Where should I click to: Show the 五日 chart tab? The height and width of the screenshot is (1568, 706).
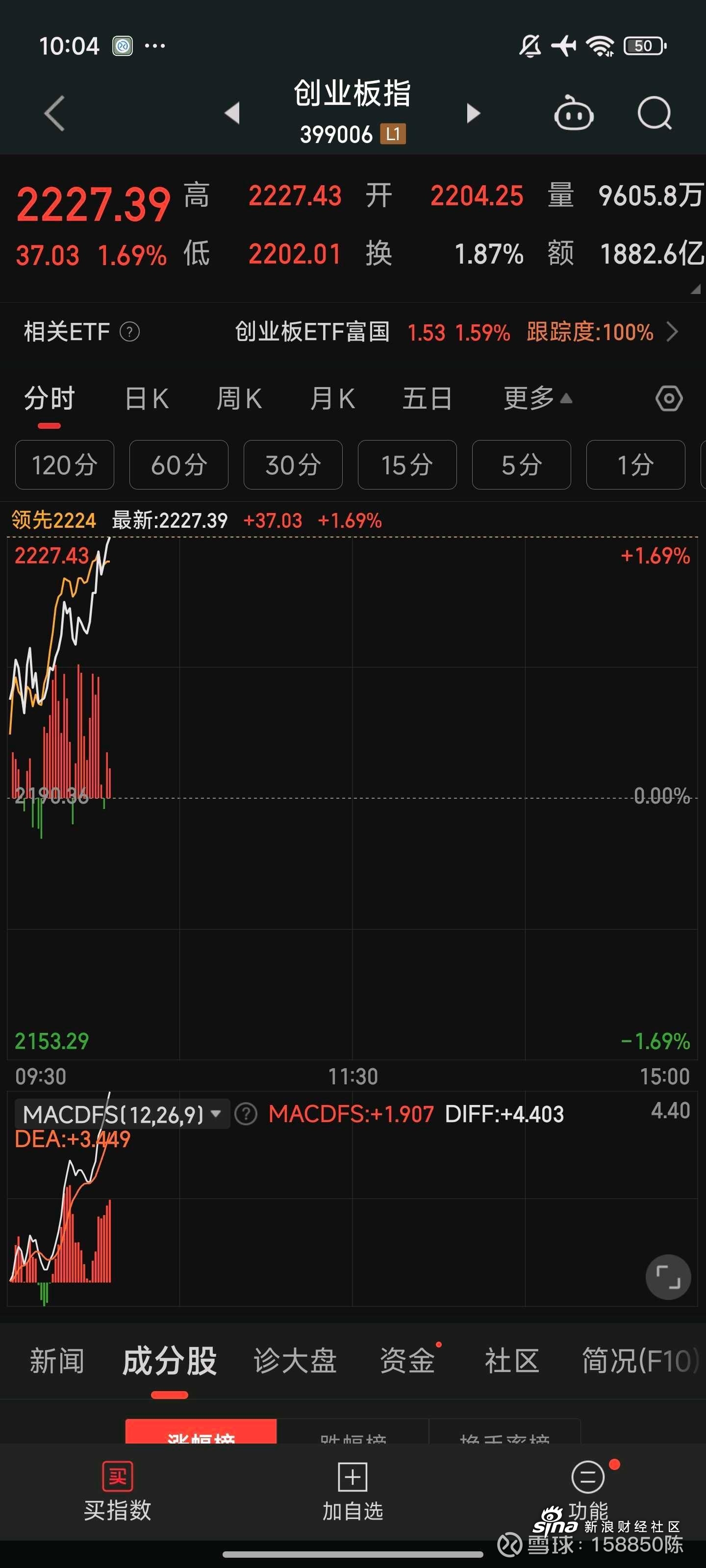(x=427, y=399)
